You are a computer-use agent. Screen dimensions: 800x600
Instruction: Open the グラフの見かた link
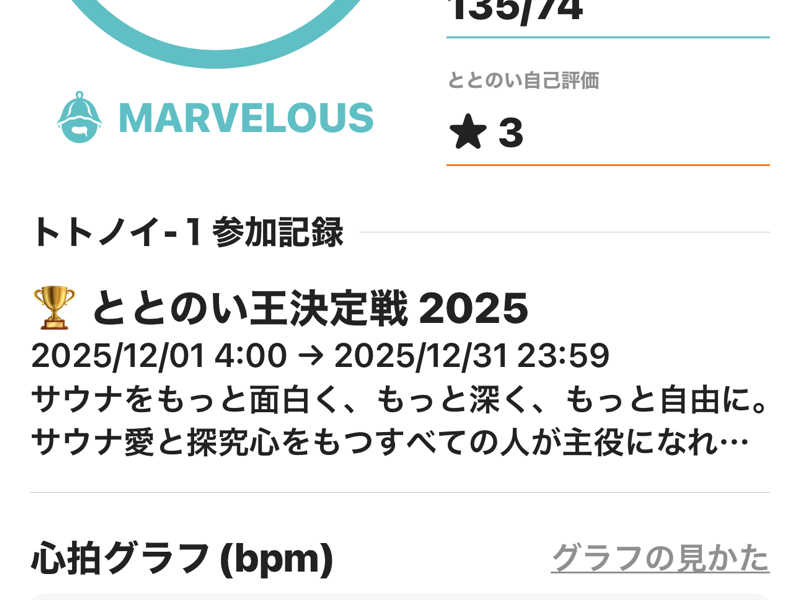660,557
